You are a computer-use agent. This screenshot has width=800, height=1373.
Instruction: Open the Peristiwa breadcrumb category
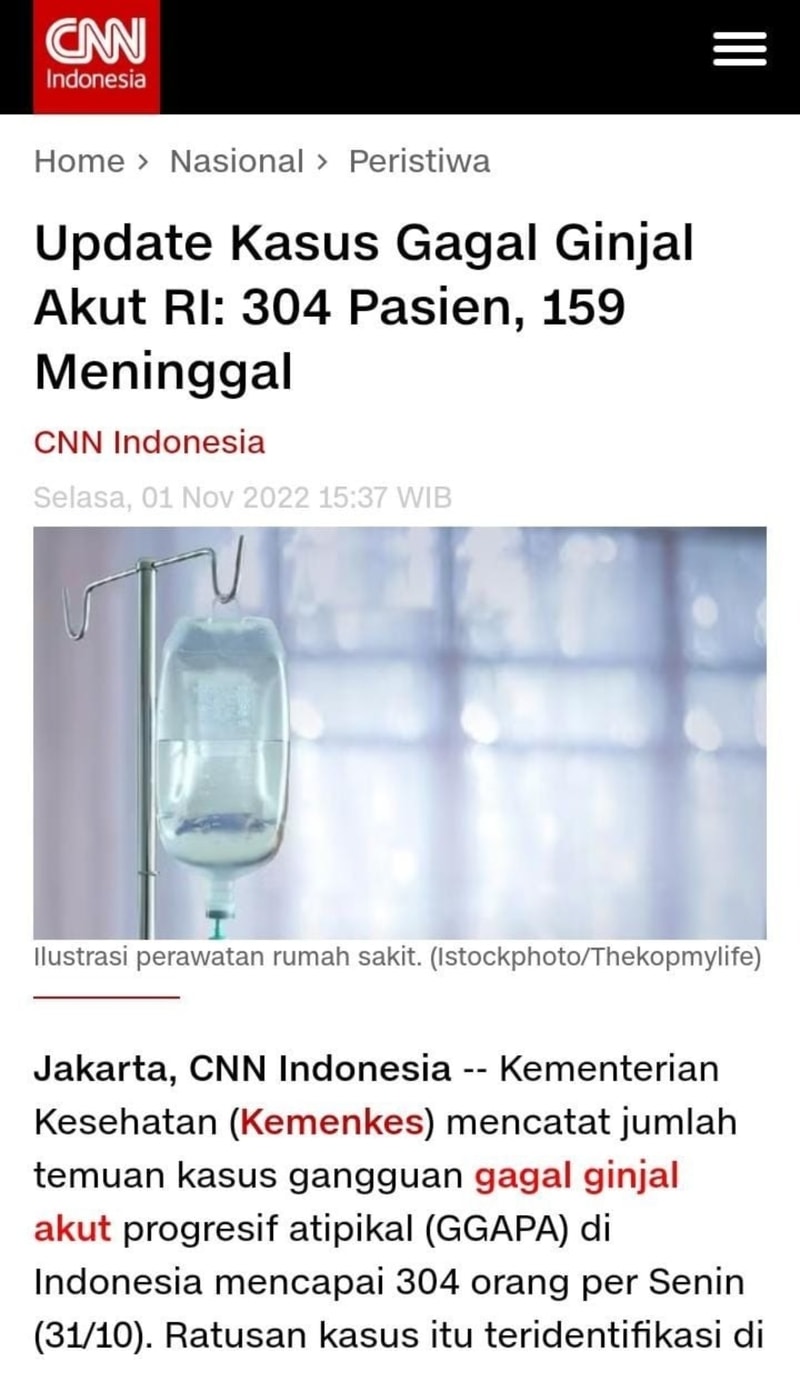pos(419,161)
